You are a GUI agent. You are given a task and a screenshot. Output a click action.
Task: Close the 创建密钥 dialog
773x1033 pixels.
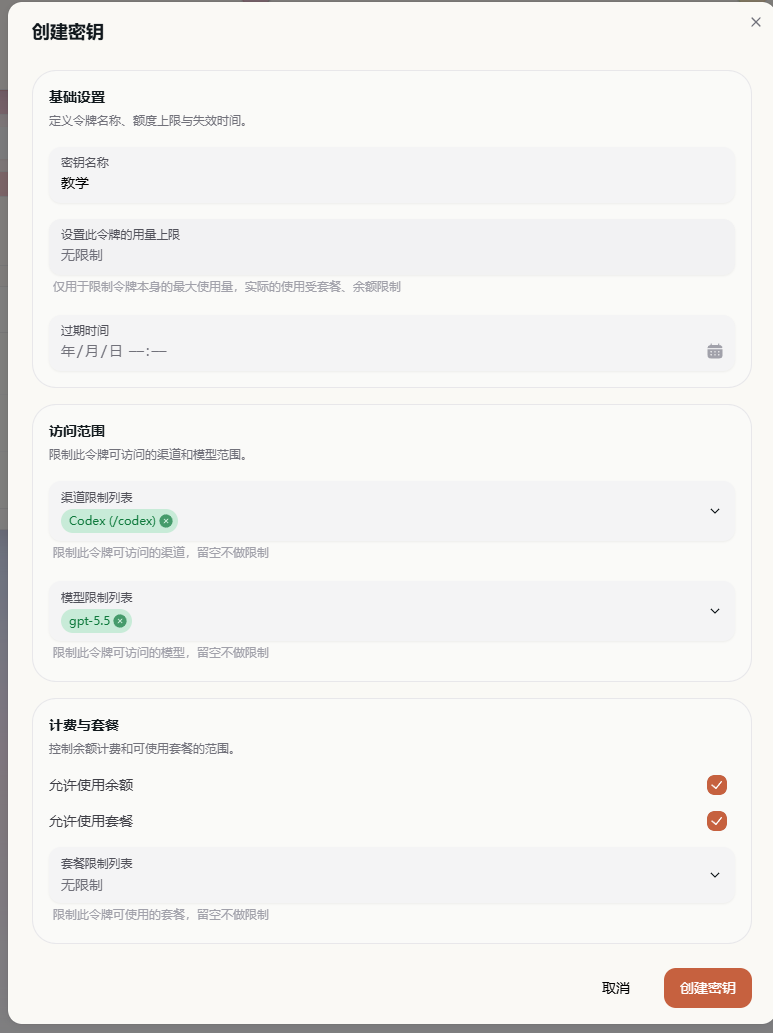pyautogui.click(x=756, y=22)
